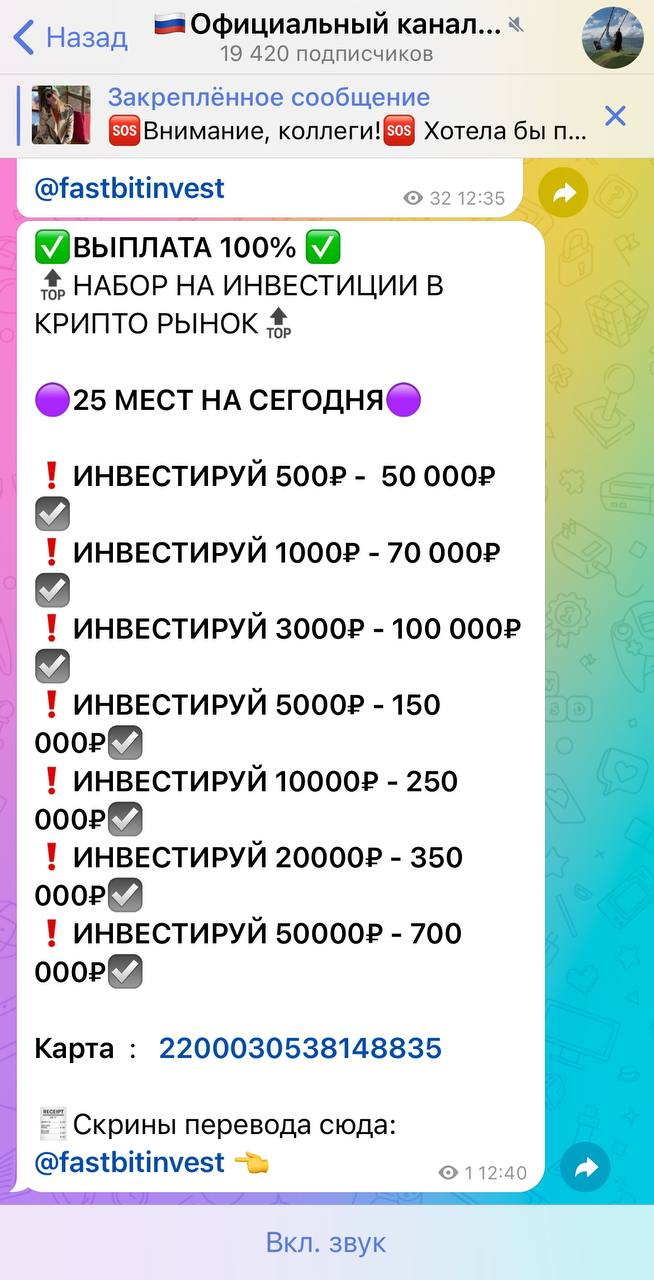Dismiss the pinned message banner
The height and width of the screenshot is (1280, 654).
point(615,115)
